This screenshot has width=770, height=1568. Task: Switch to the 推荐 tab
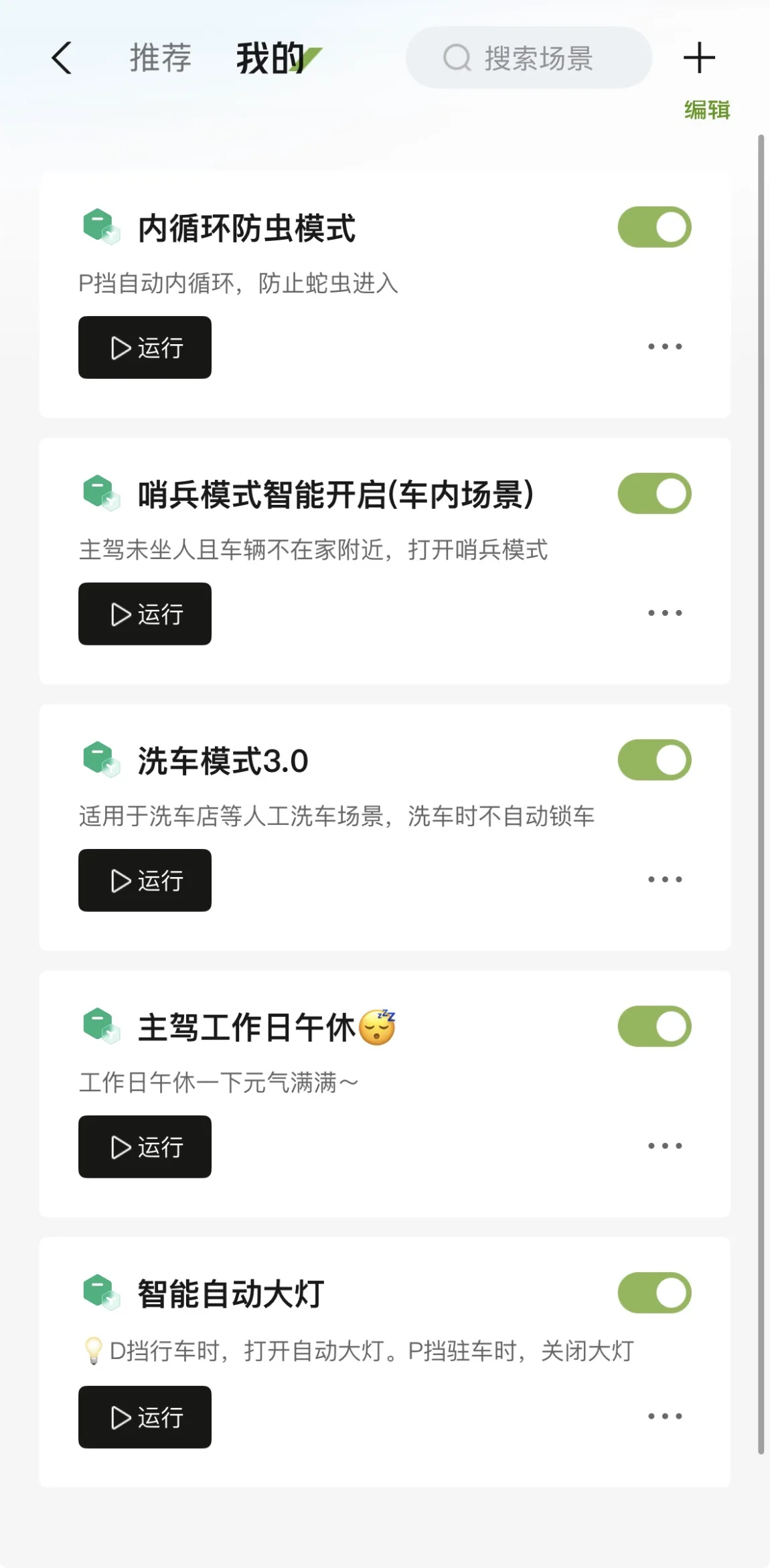pyautogui.click(x=160, y=58)
